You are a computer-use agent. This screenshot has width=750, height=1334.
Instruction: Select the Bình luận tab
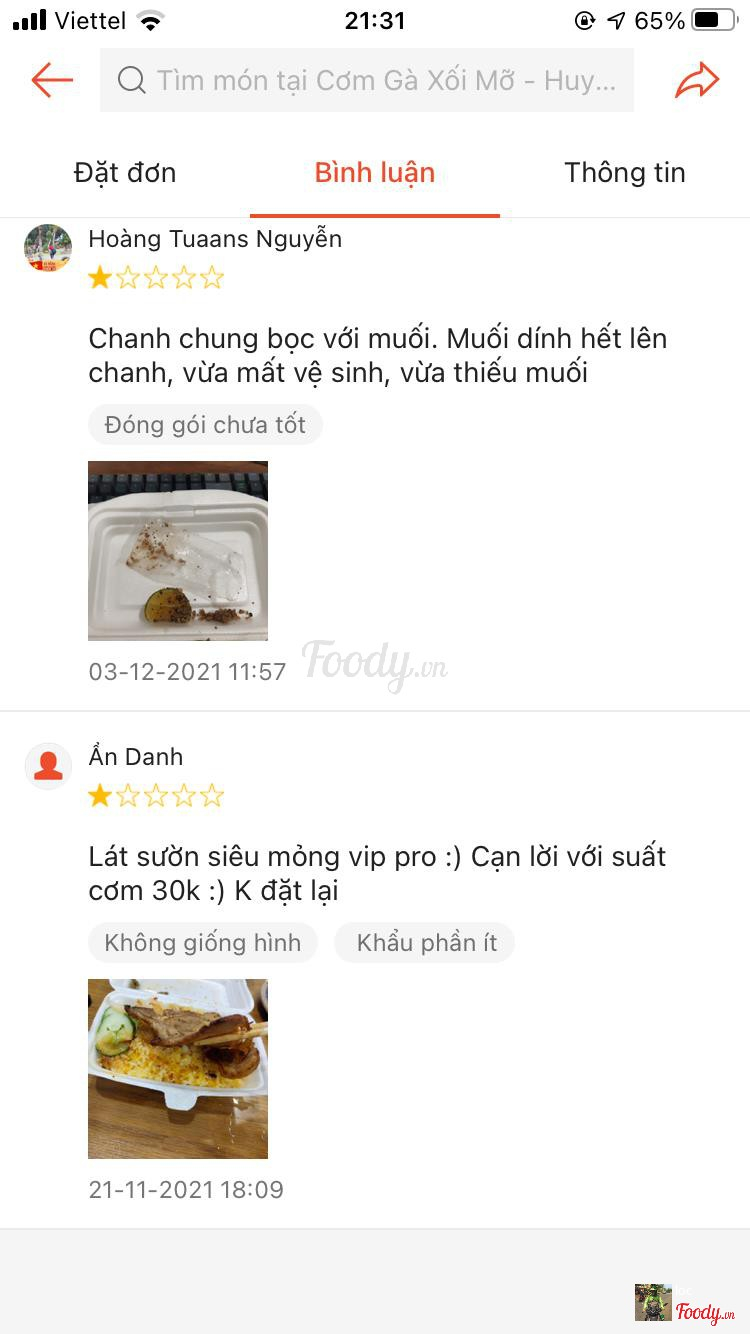point(375,173)
